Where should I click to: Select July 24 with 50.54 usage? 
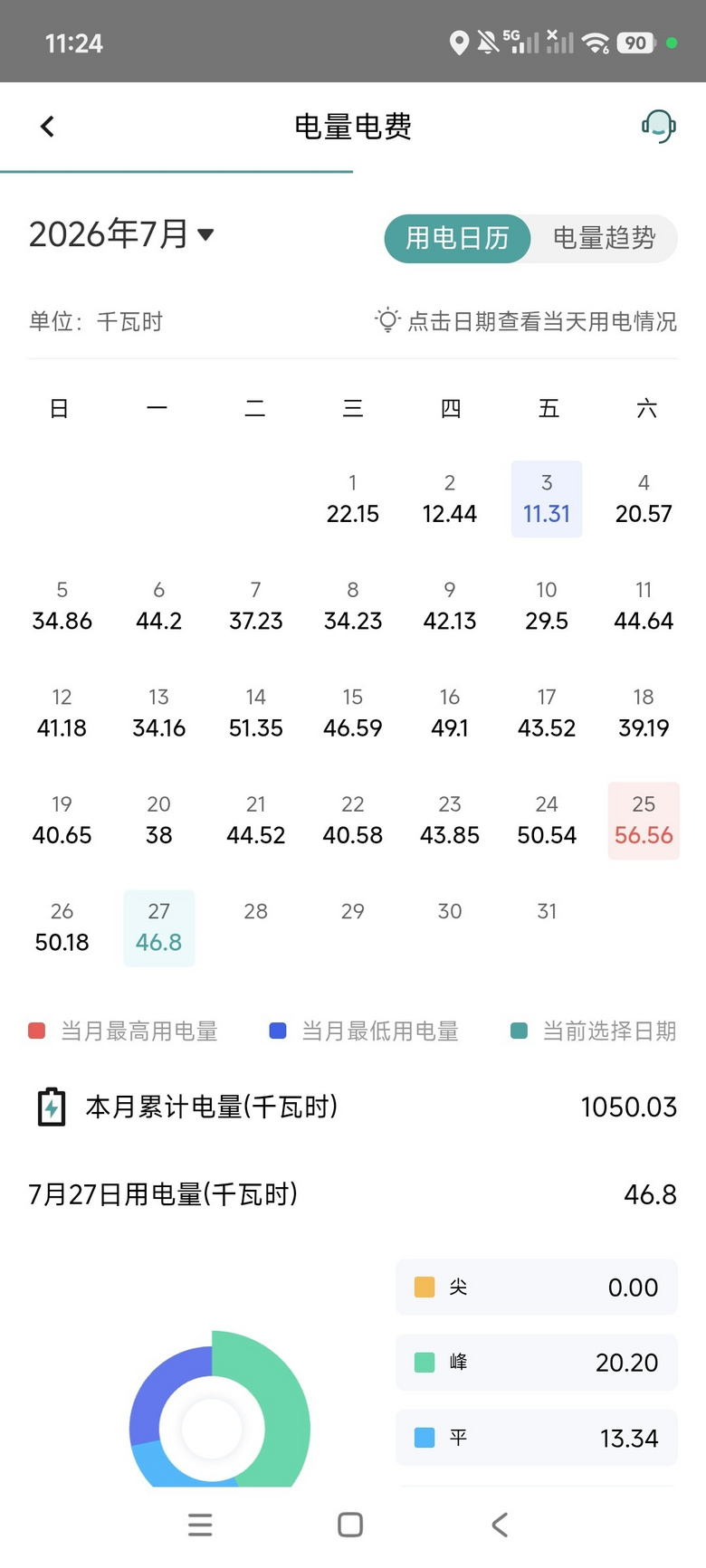(547, 821)
